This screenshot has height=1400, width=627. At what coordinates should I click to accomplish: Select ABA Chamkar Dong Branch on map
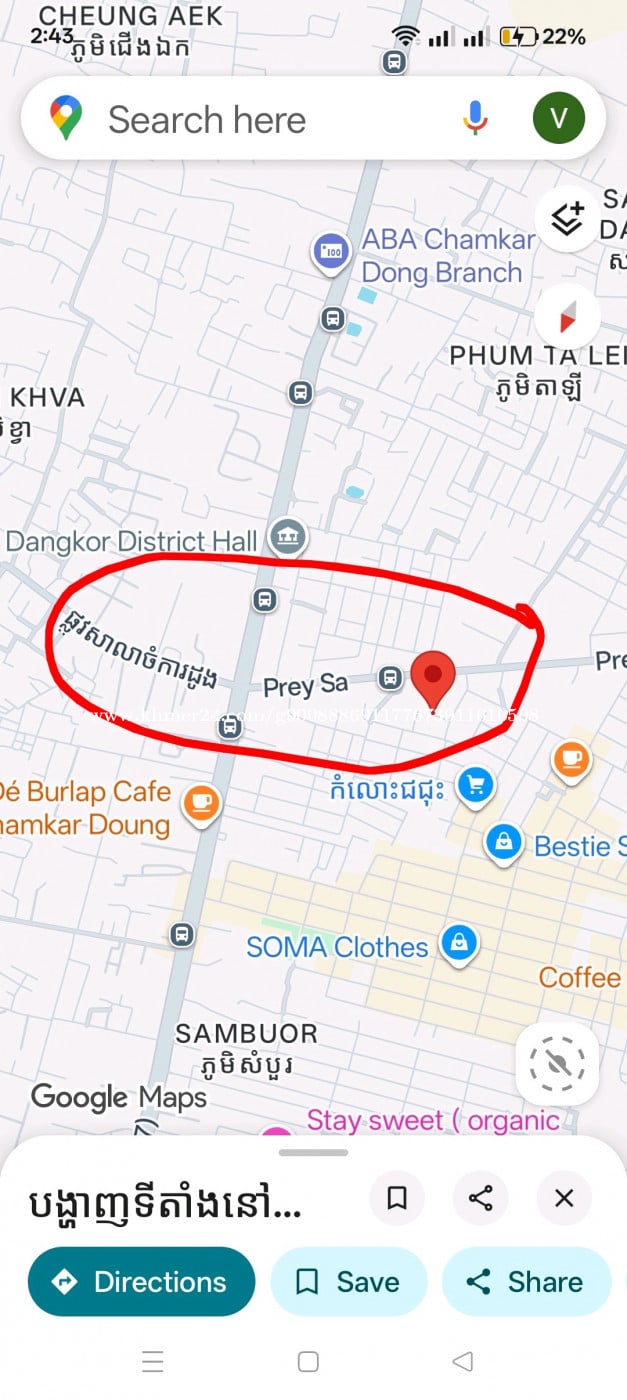coord(330,250)
